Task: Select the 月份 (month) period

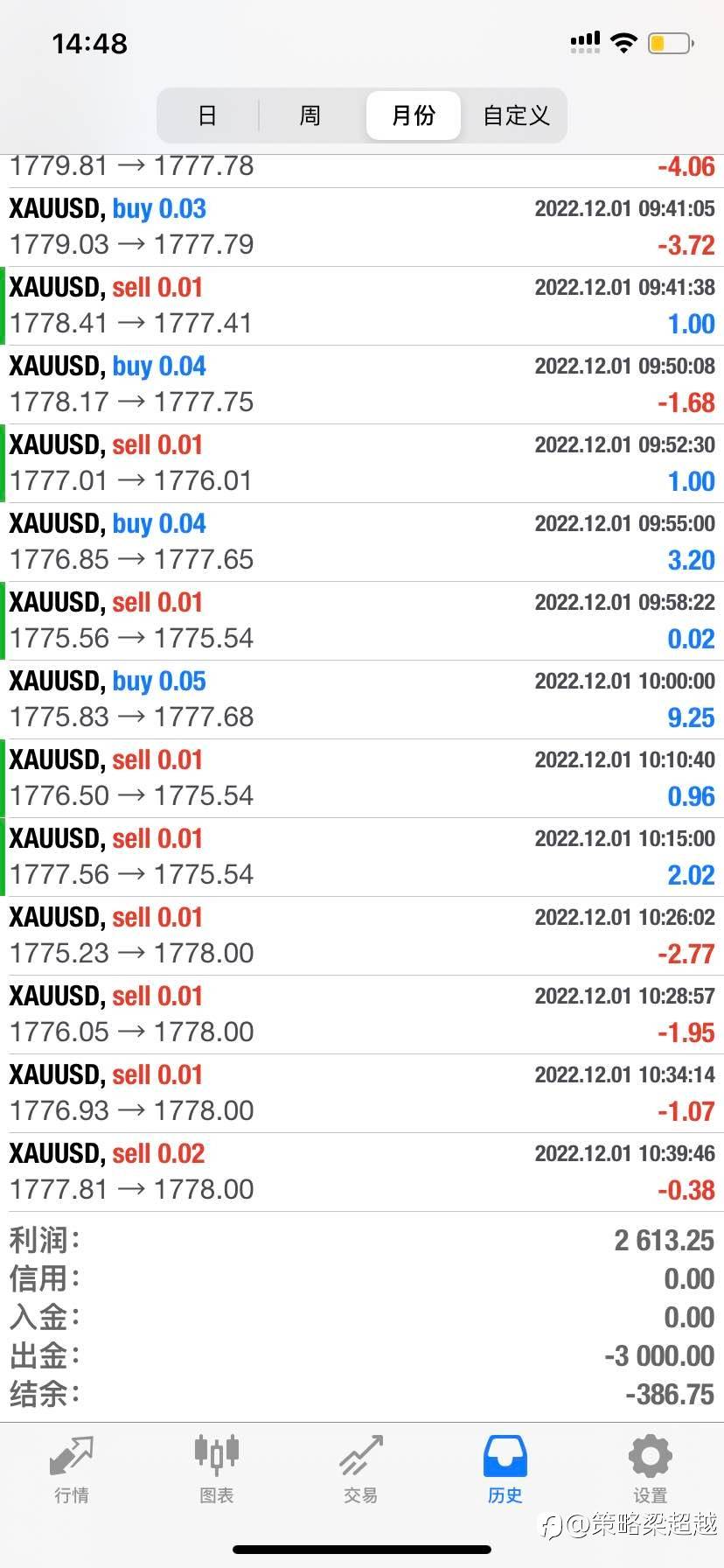Action: tap(414, 115)
